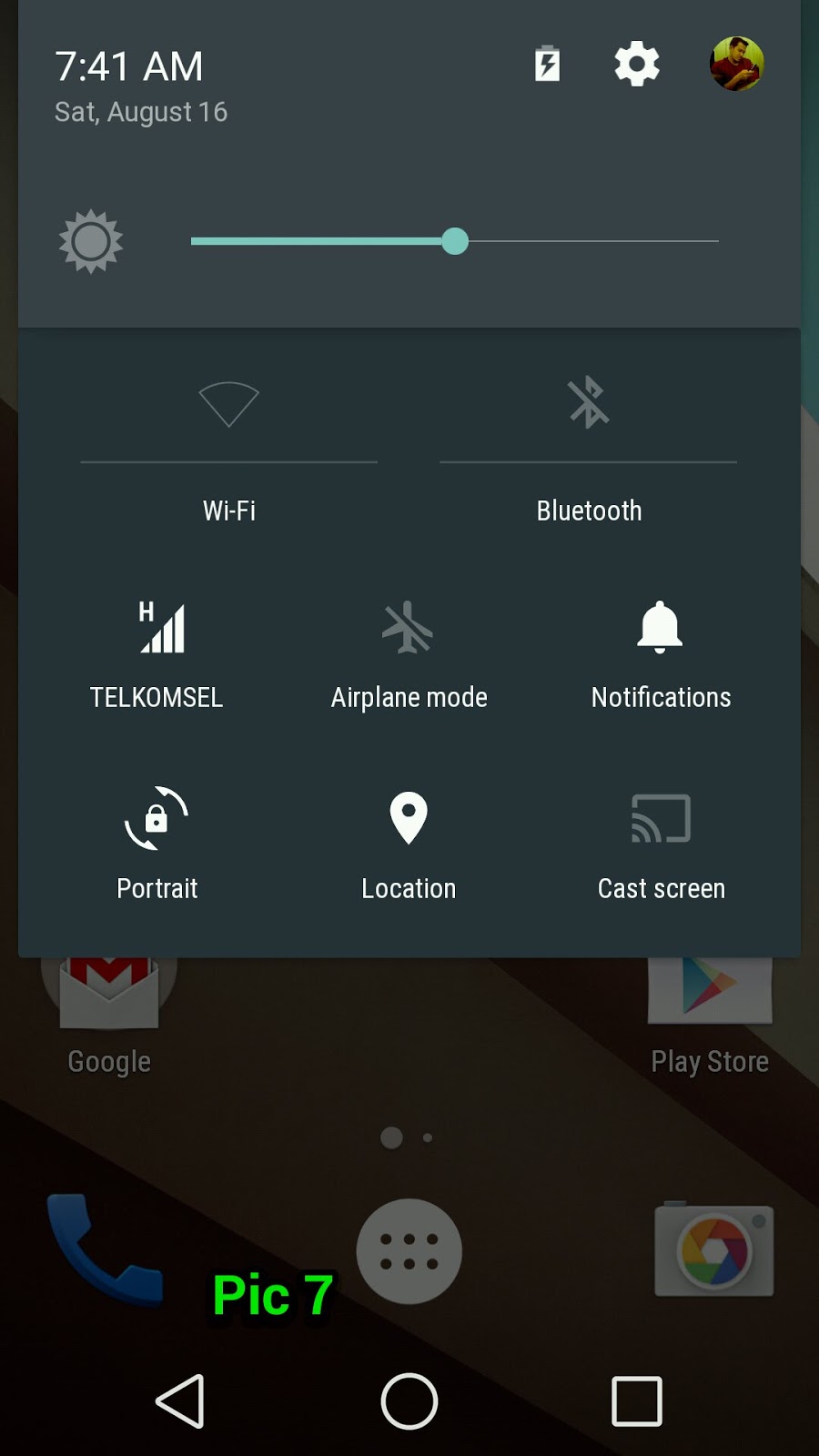The image size is (819, 1456).
Task: Go to home screen via navigation bar
Action: coord(409,1400)
